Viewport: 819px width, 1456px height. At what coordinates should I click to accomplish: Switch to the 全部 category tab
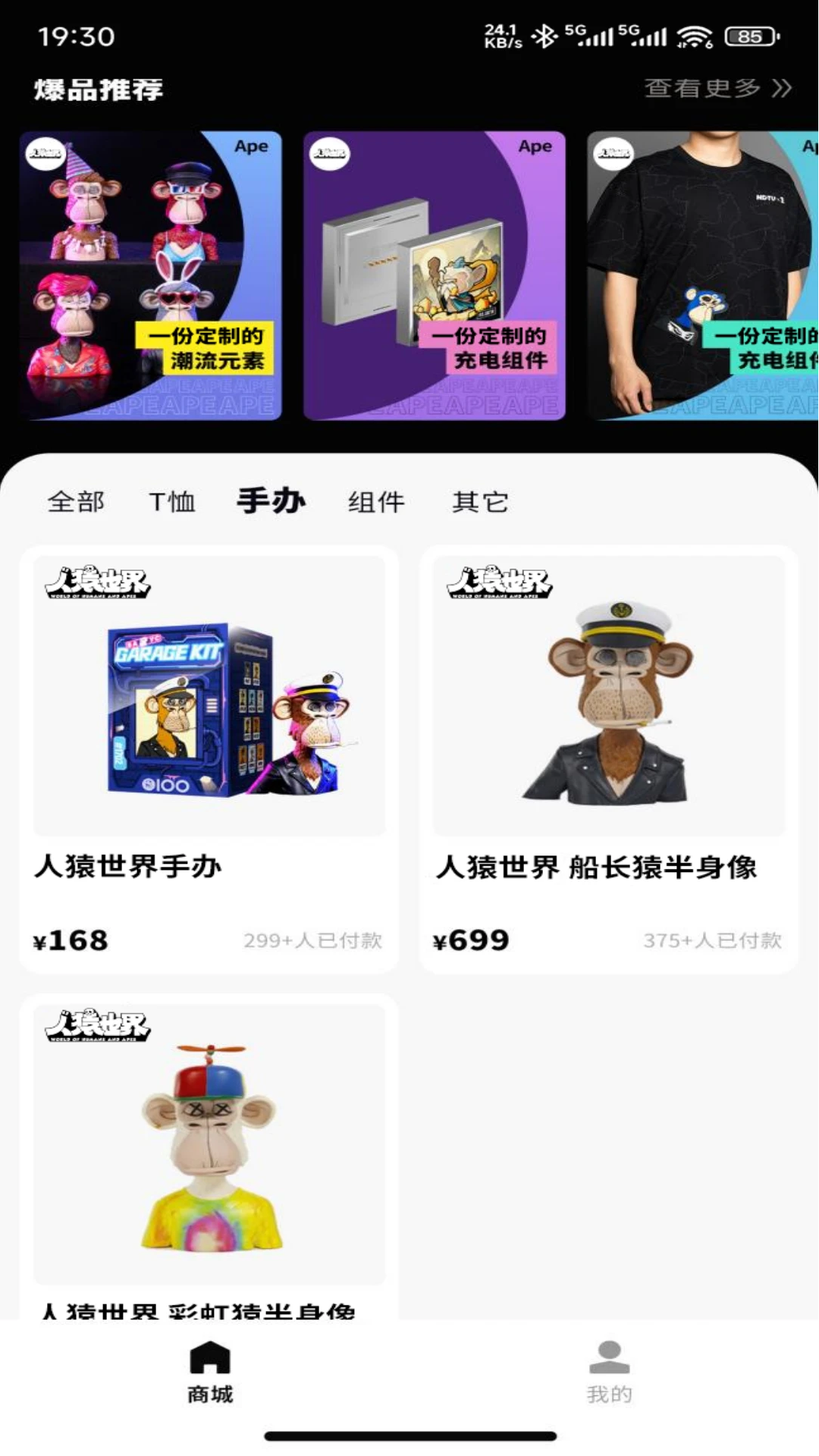76,501
